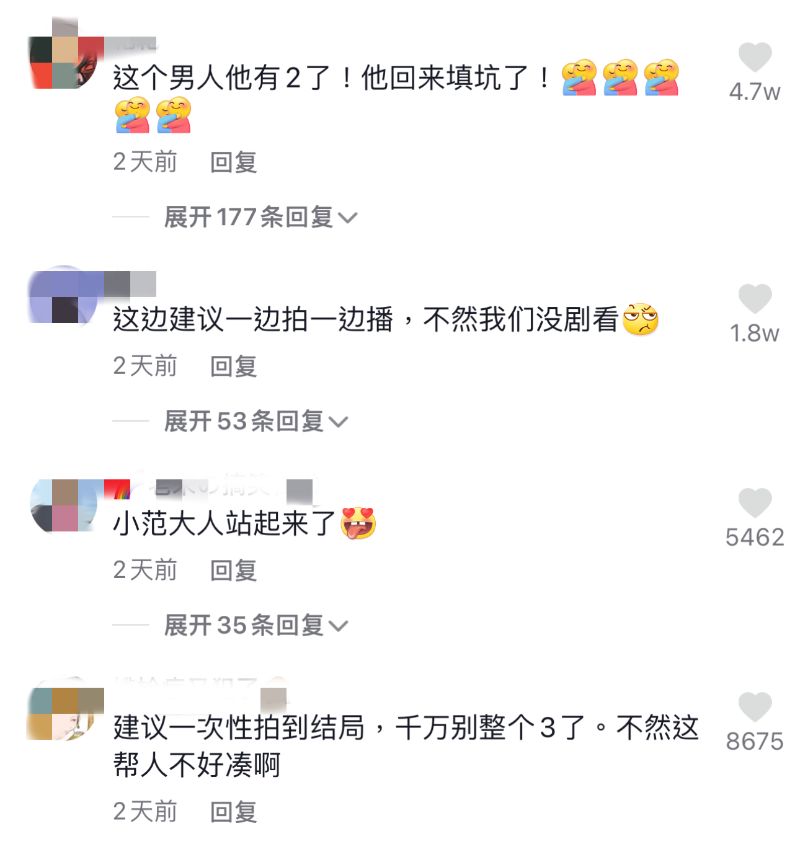Reply to the 小范大人站起来了 comment
This screenshot has height=844, width=800.
click(x=233, y=570)
